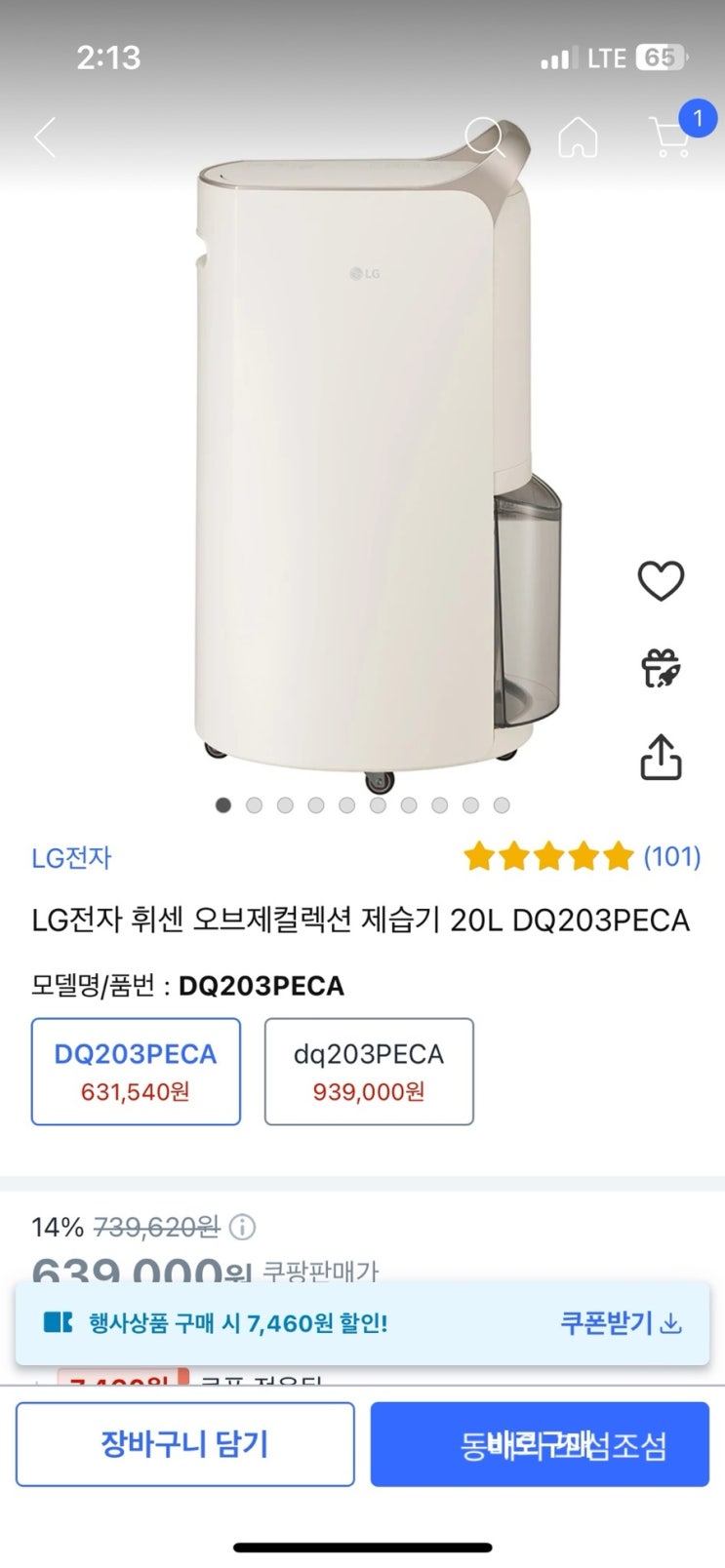The image size is (725, 1568).
Task: Open the search magnifier icon
Action: coord(484,137)
